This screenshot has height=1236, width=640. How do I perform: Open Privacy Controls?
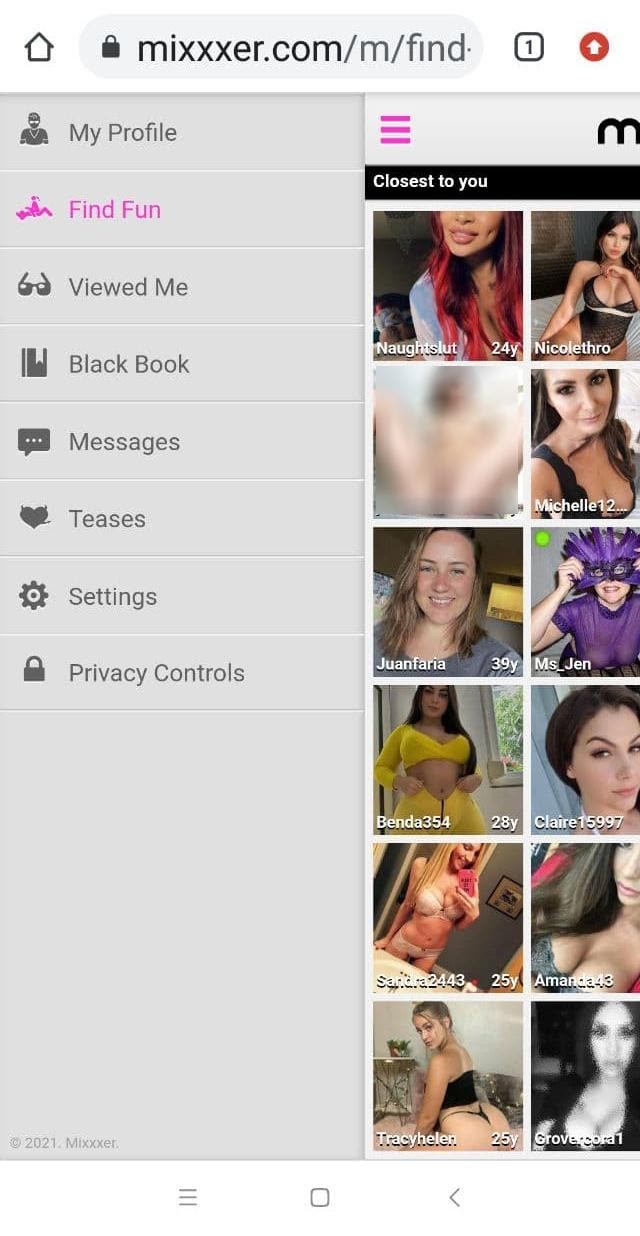(x=181, y=673)
